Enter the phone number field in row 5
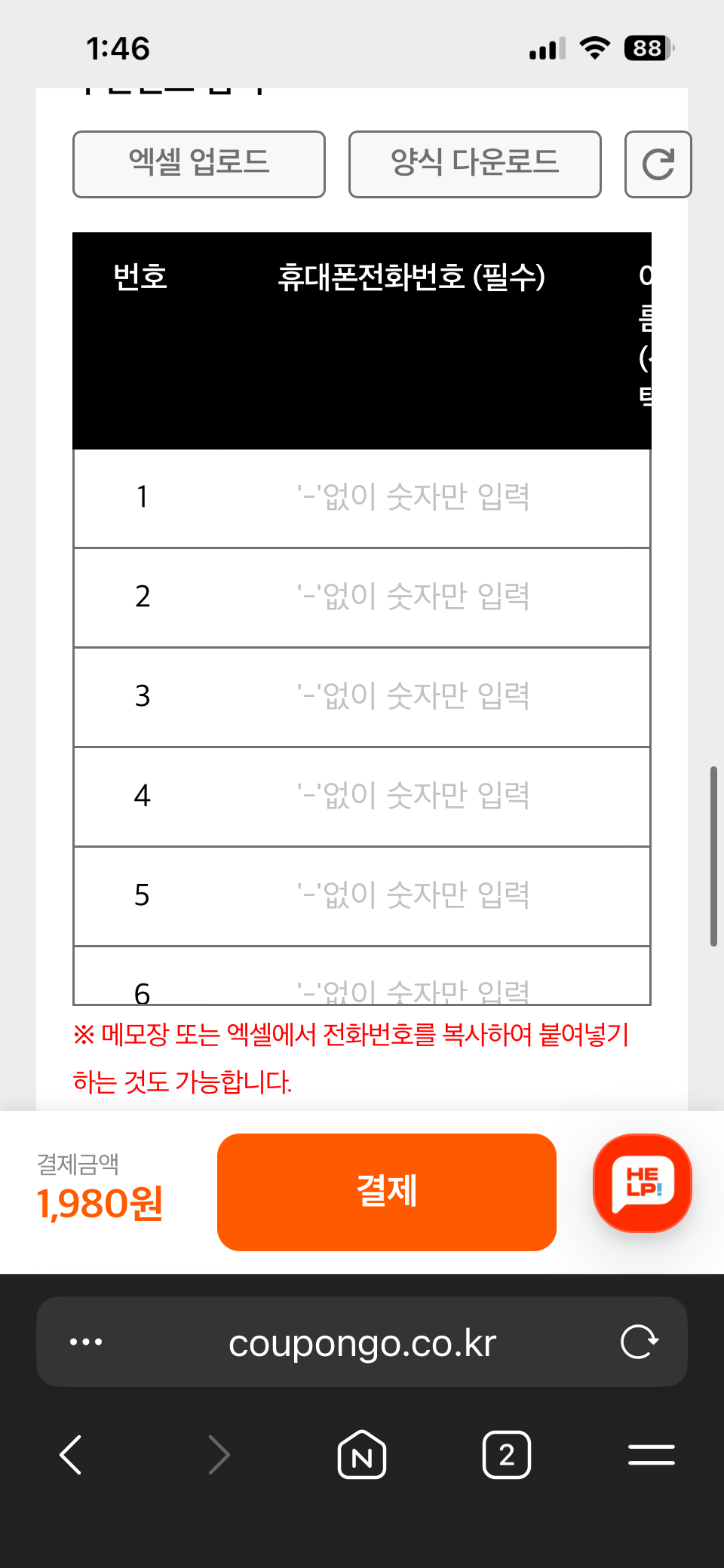This screenshot has height=1568, width=724. click(x=413, y=896)
